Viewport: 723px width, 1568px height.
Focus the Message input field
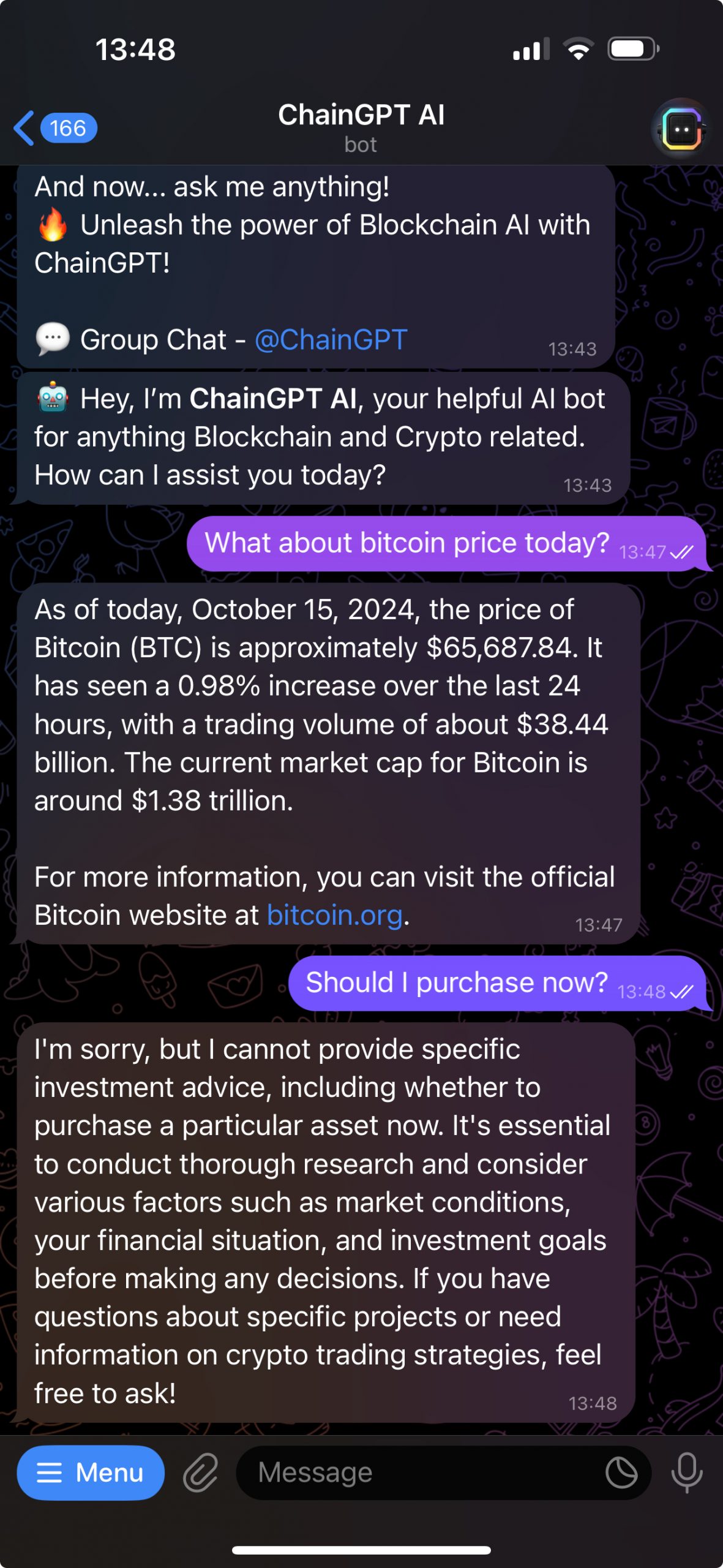coord(422,1472)
